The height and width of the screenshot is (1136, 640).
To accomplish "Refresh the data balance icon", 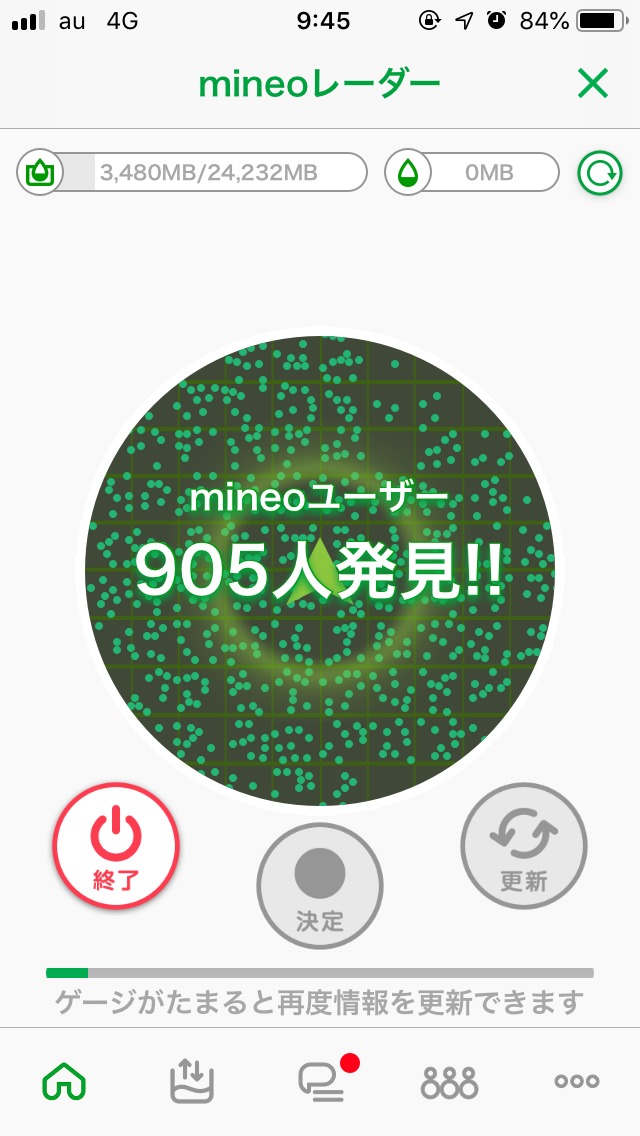I will 599,173.
